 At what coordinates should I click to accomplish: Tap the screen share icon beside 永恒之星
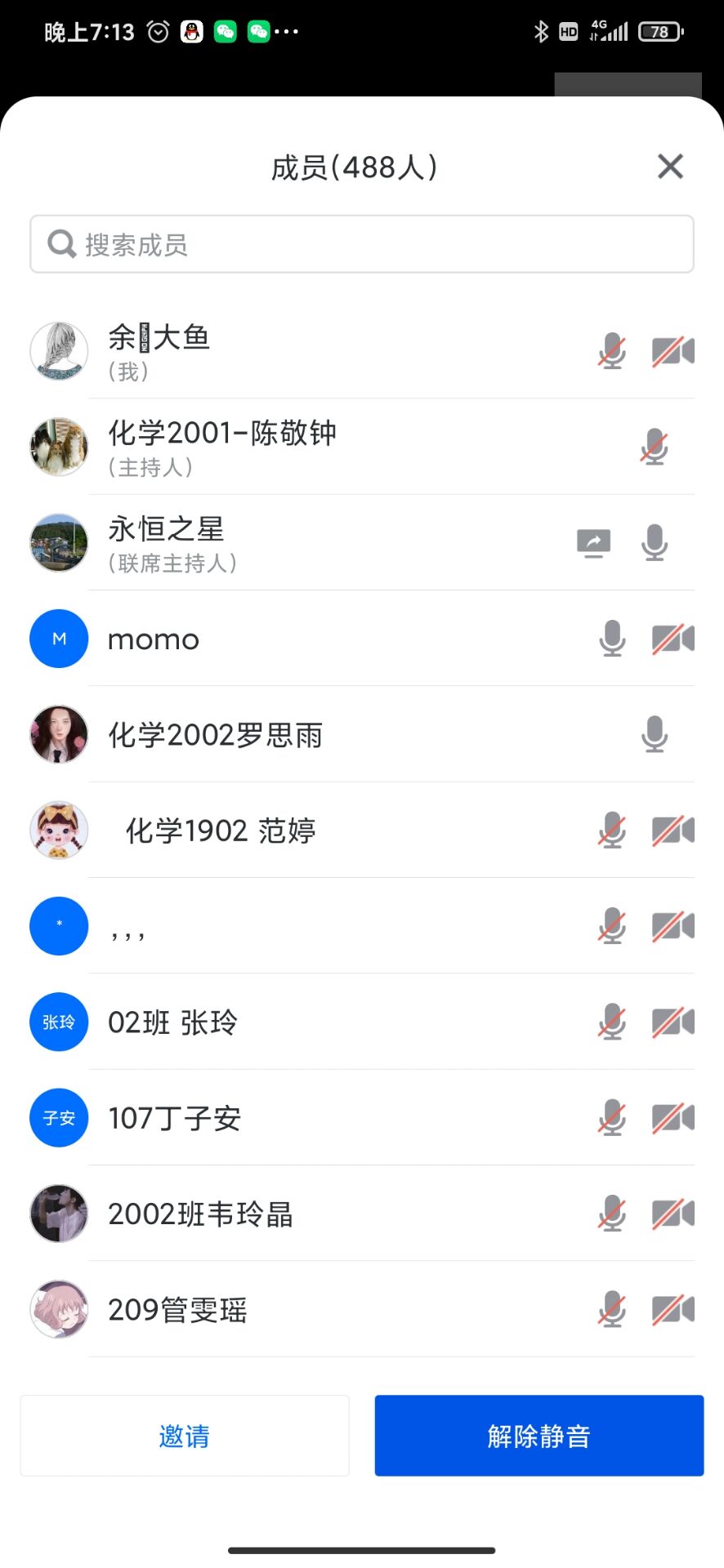(x=593, y=543)
